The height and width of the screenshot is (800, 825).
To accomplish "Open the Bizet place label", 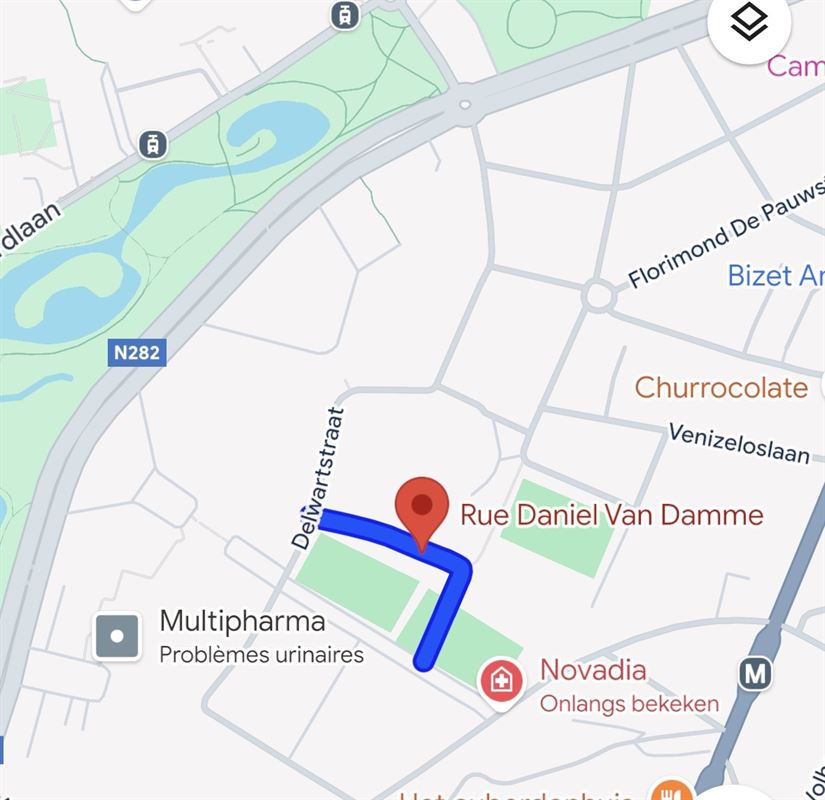I will 774,275.
